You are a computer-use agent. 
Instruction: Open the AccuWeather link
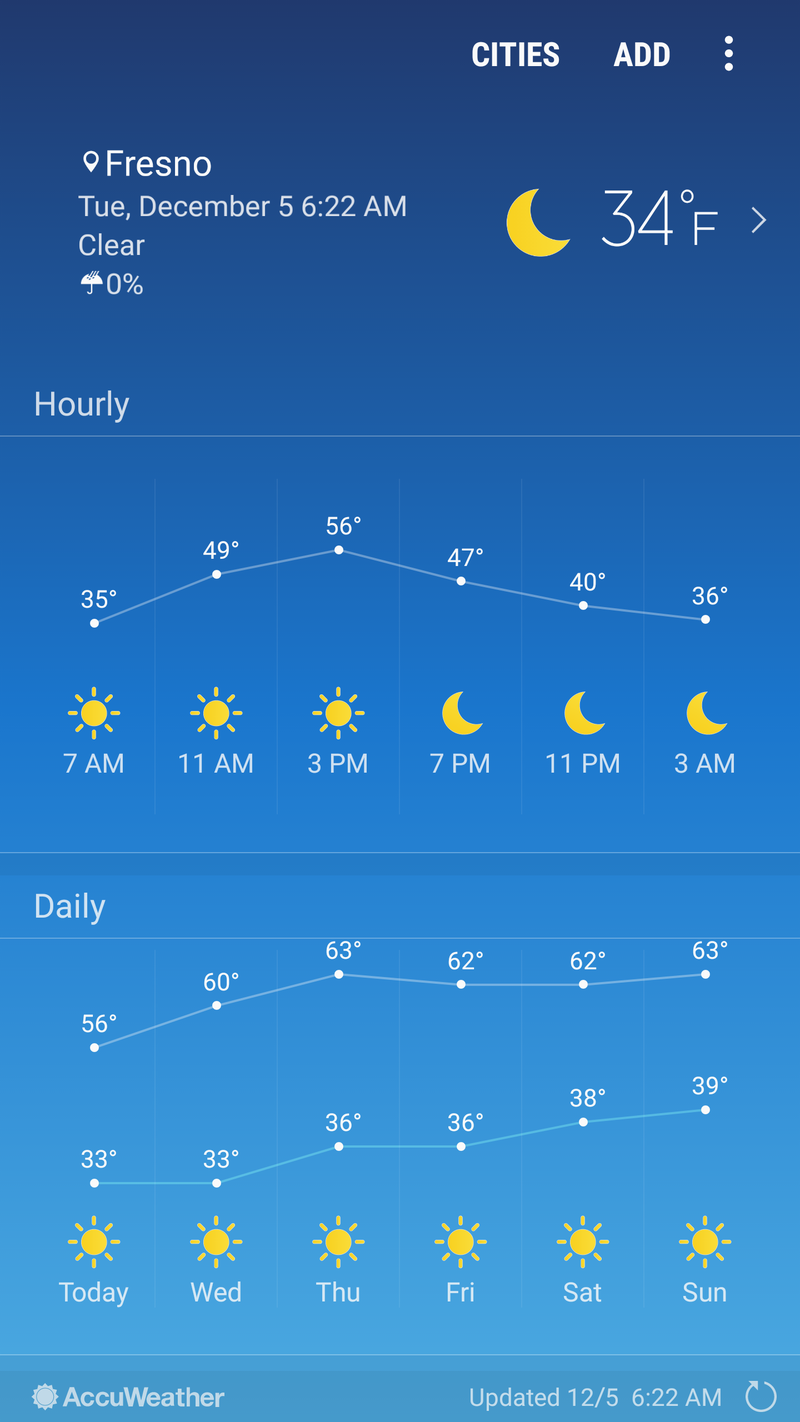coord(128,1397)
